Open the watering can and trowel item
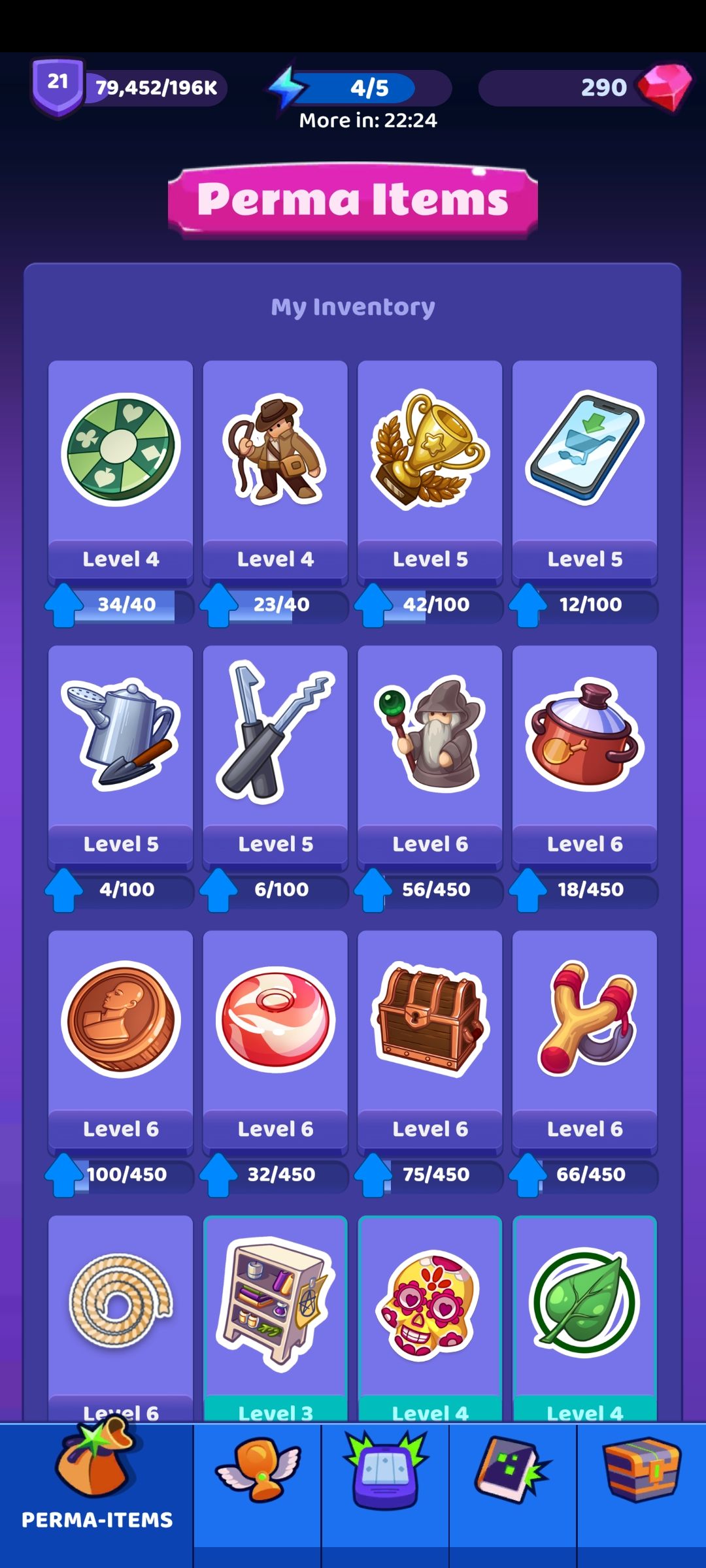Viewport: 706px width, 1568px height. tap(120, 735)
